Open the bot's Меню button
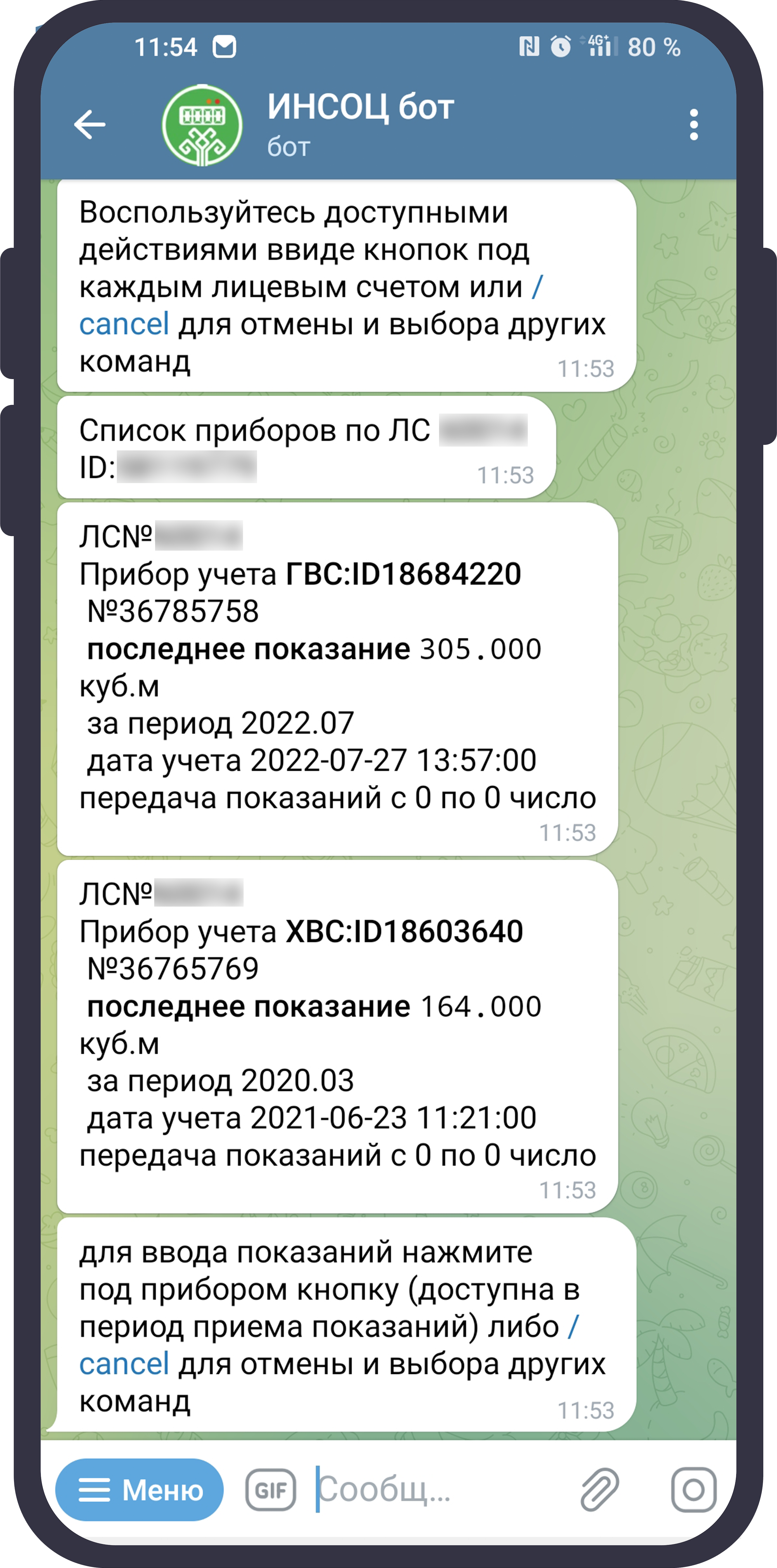Viewport: 777px width, 1568px height. [139, 1489]
